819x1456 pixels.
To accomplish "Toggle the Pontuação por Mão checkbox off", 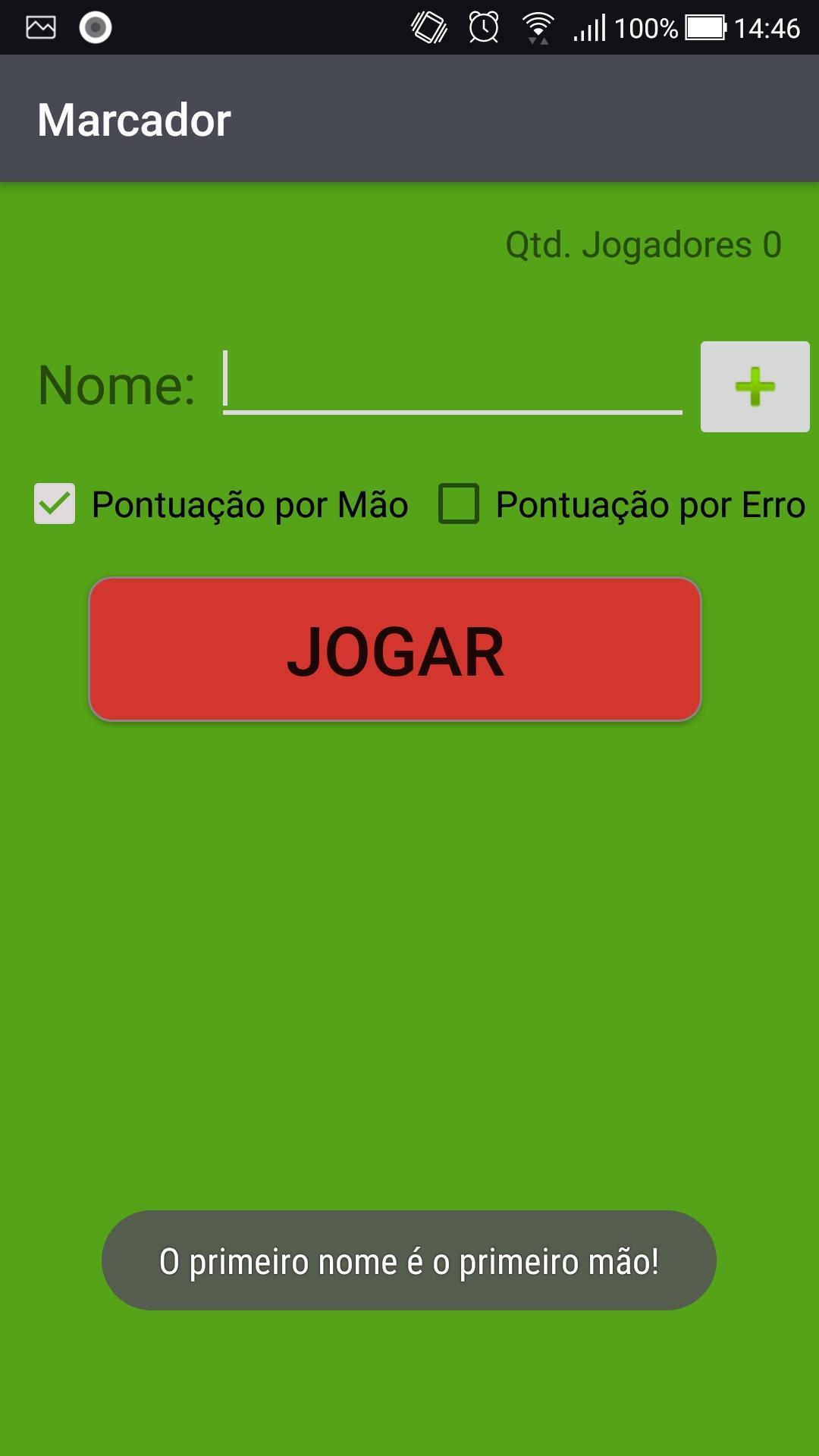I will tap(53, 503).
